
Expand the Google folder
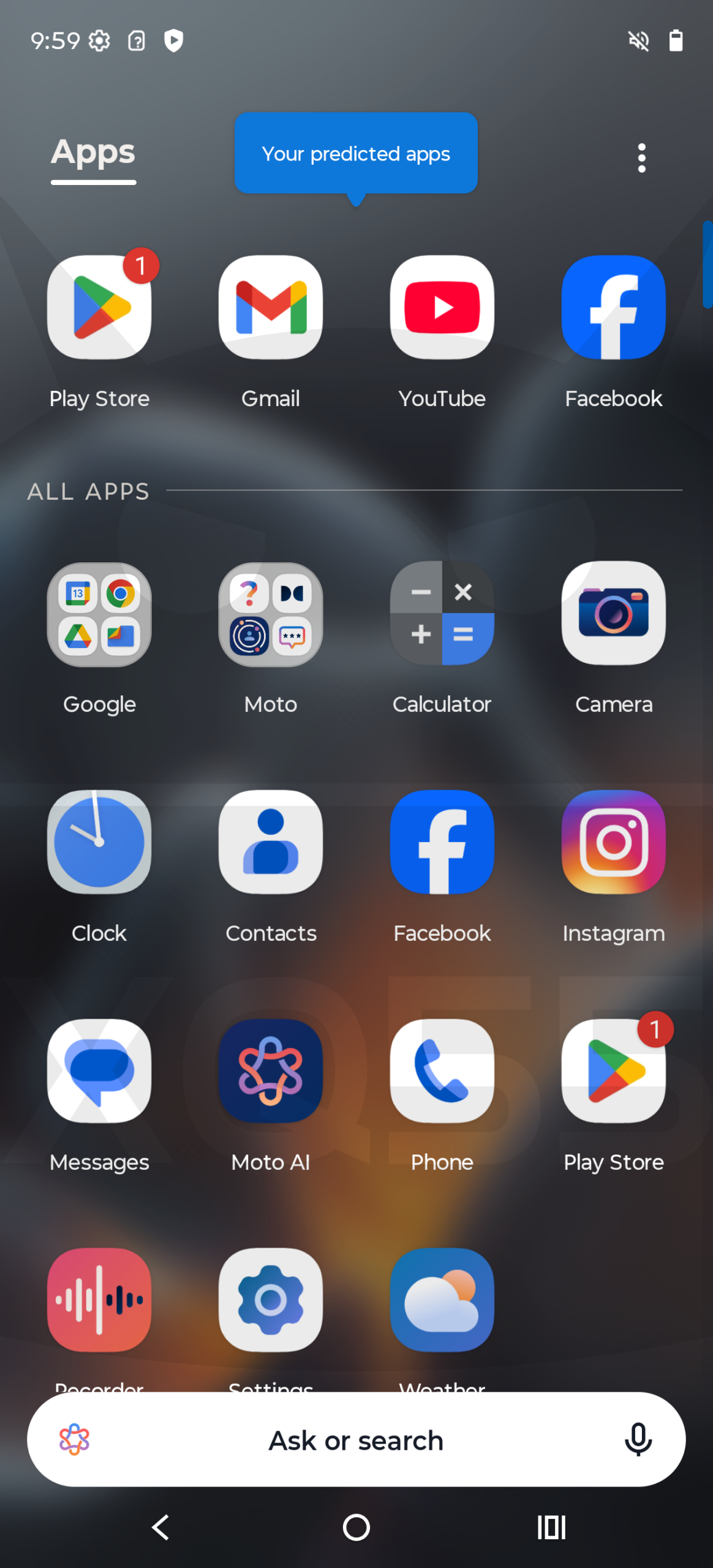point(99,614)
